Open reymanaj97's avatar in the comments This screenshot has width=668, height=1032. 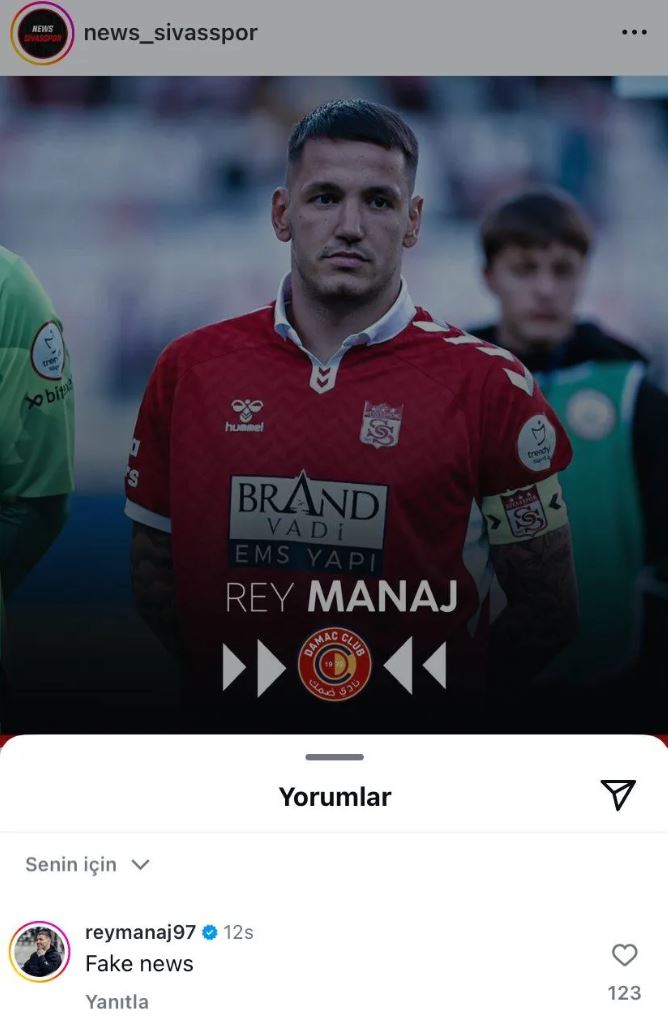[x=40, y=953]
